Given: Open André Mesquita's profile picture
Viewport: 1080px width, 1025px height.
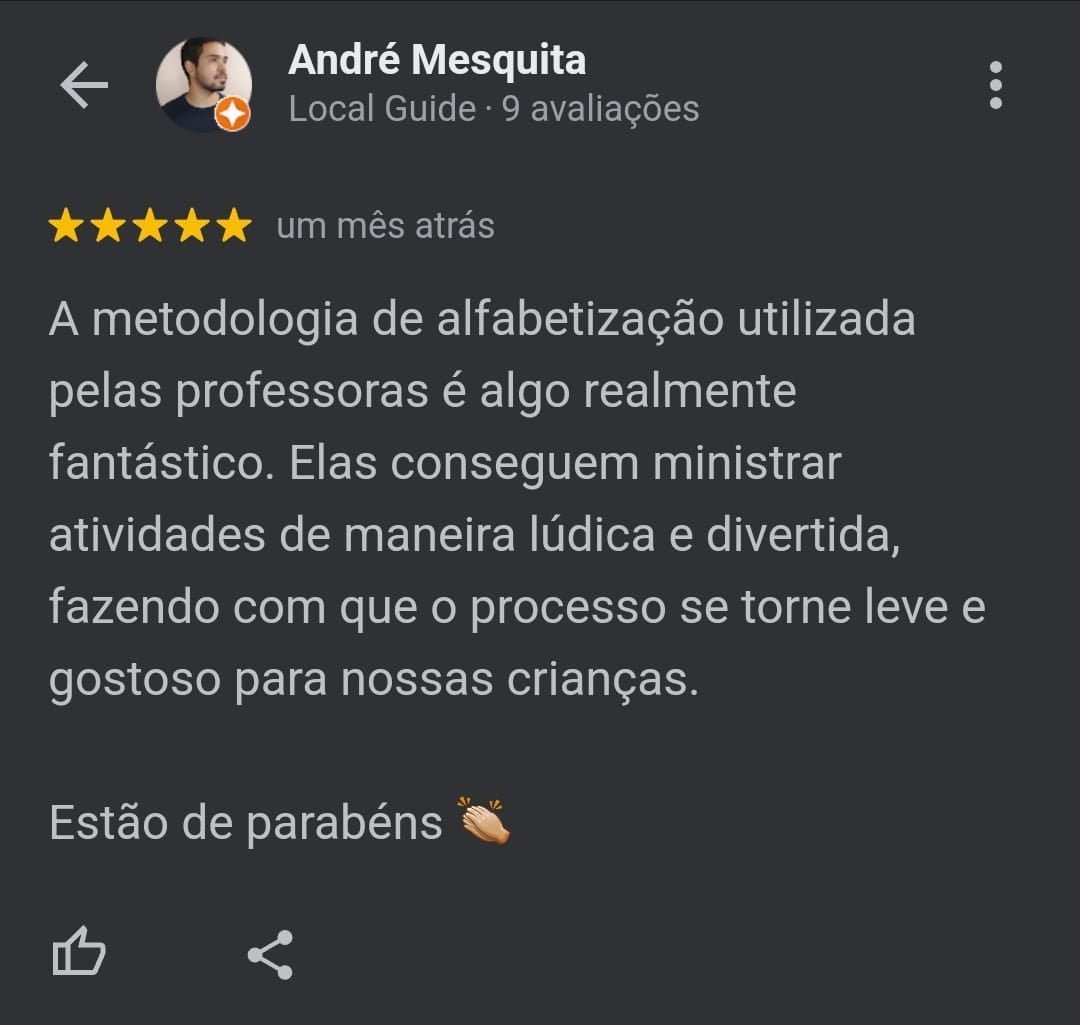Looking at the screenshot, I should coord(203,86).
